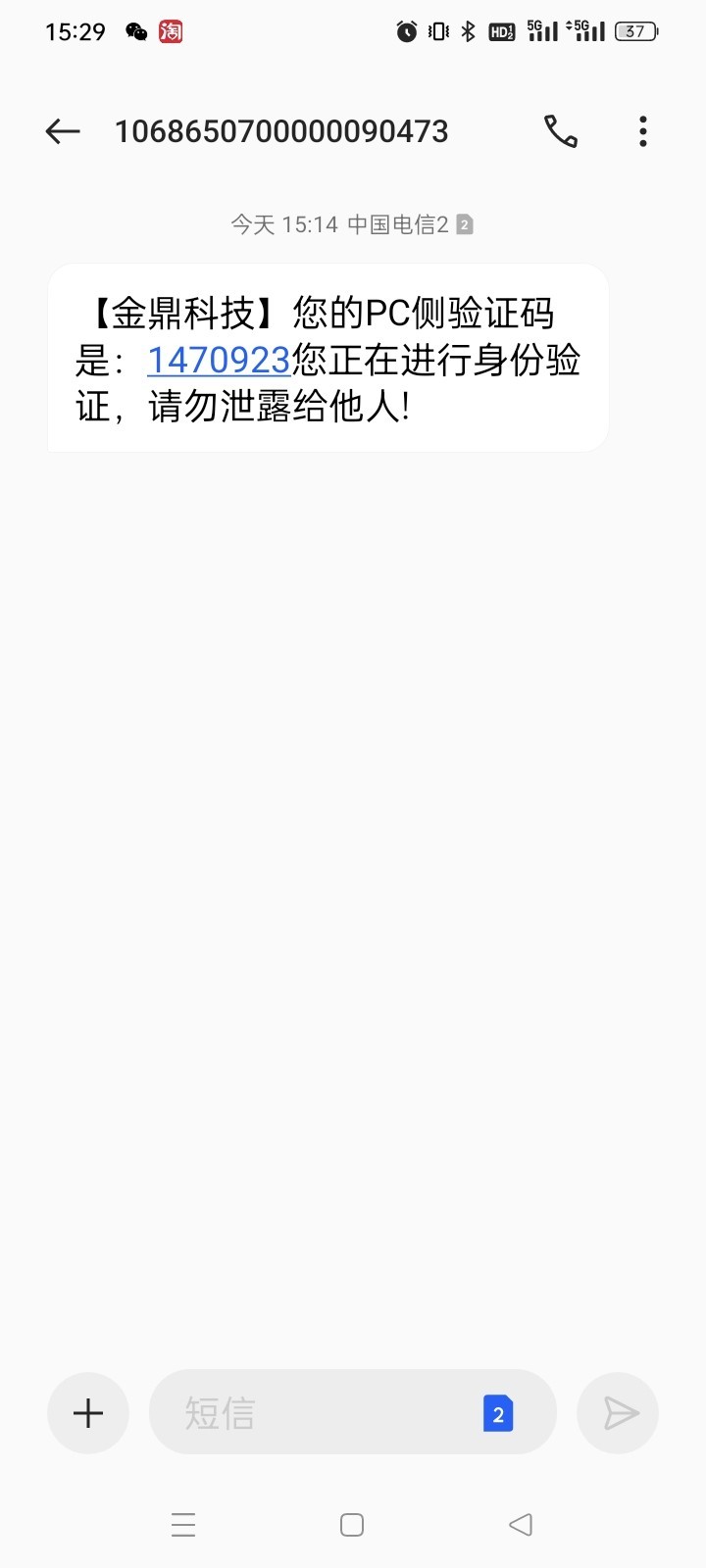Open recent apps from the navigation bar
The image size is (706, 1568).
(x=183, y=1525)
